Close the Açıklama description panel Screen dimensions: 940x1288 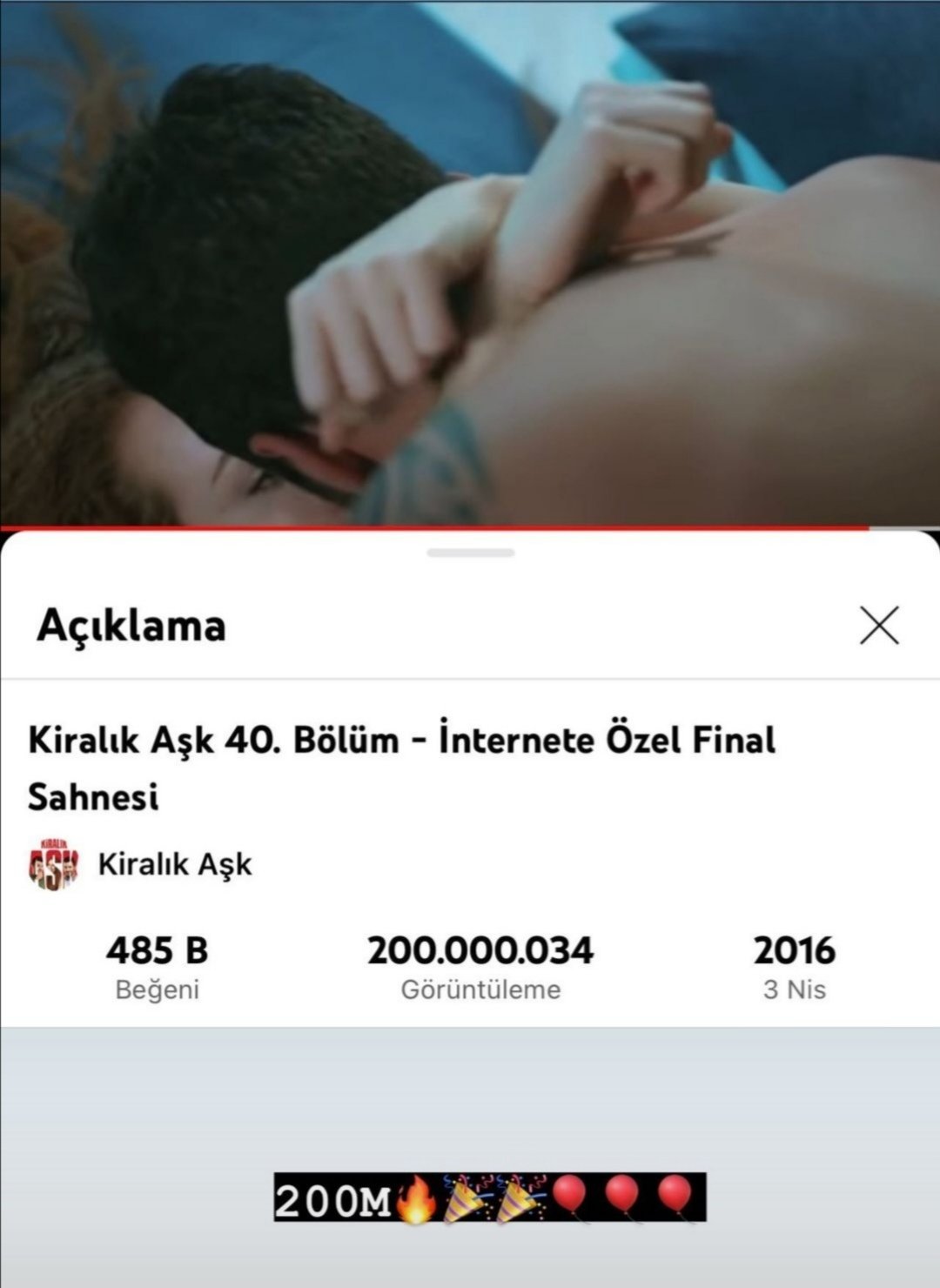(x=879, y=626)
